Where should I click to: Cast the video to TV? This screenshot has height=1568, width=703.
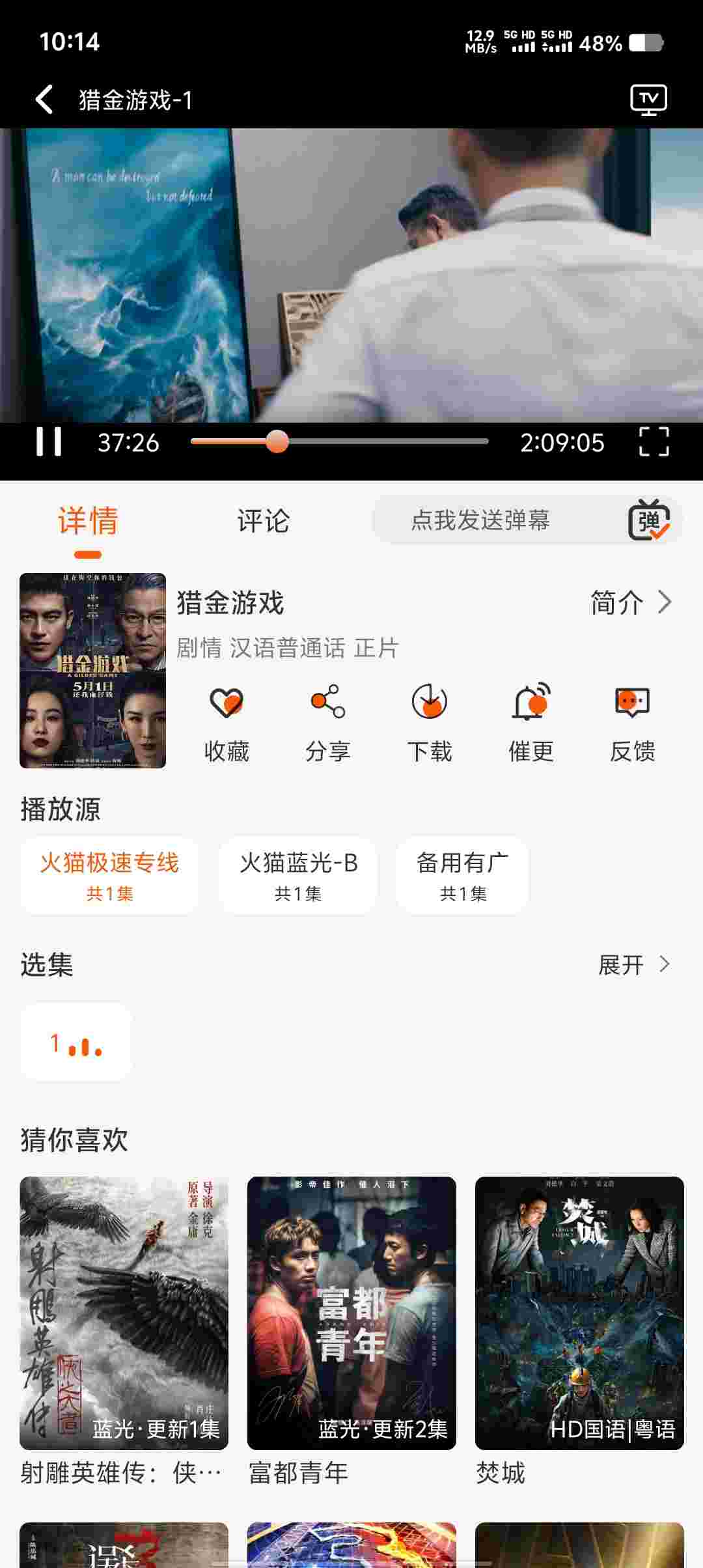[x=648, y=100]
